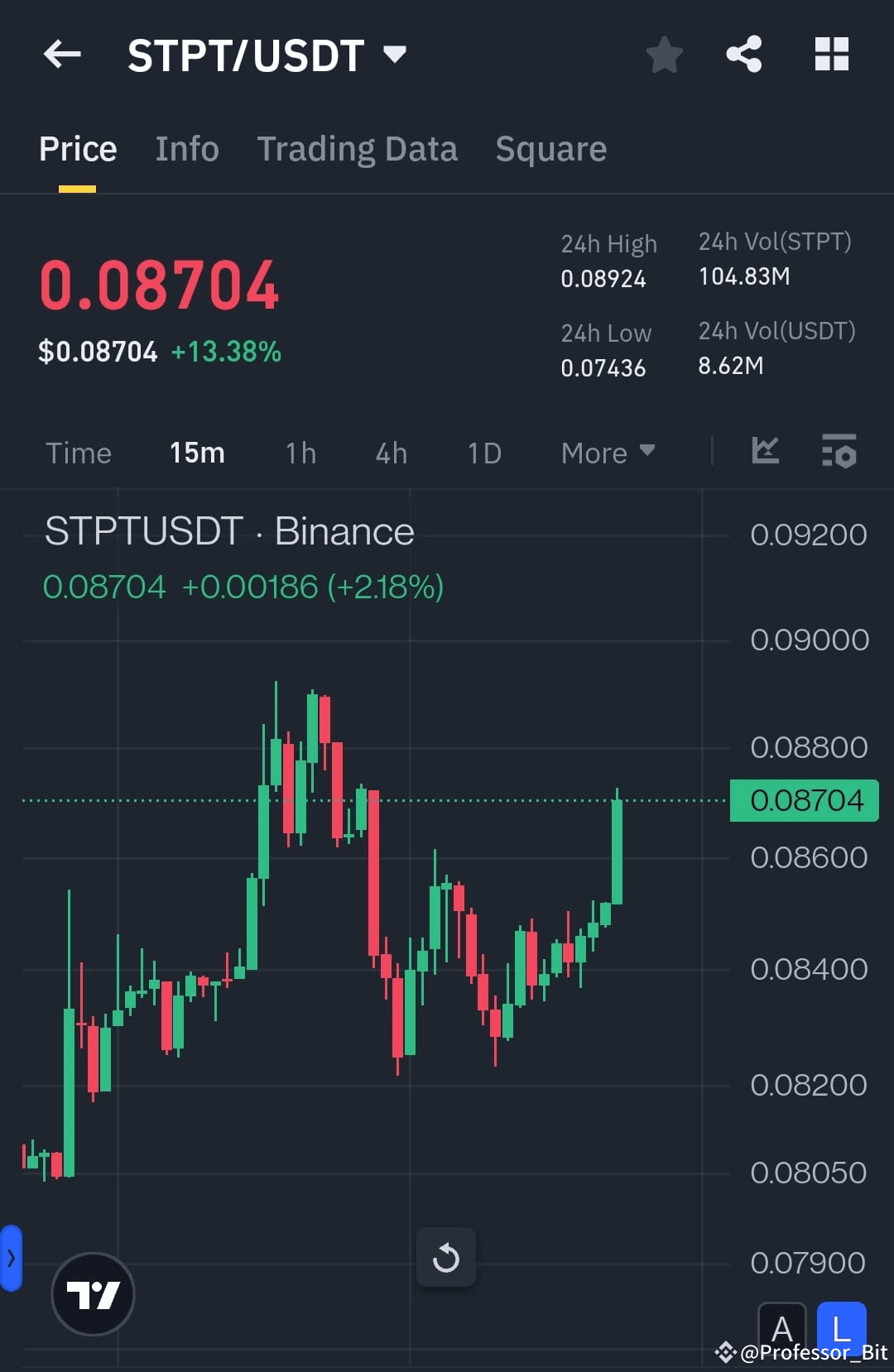894x1372 pixels.
Task: Open the STPT/USDT pair selector dropdown
Action: (395, 54)
